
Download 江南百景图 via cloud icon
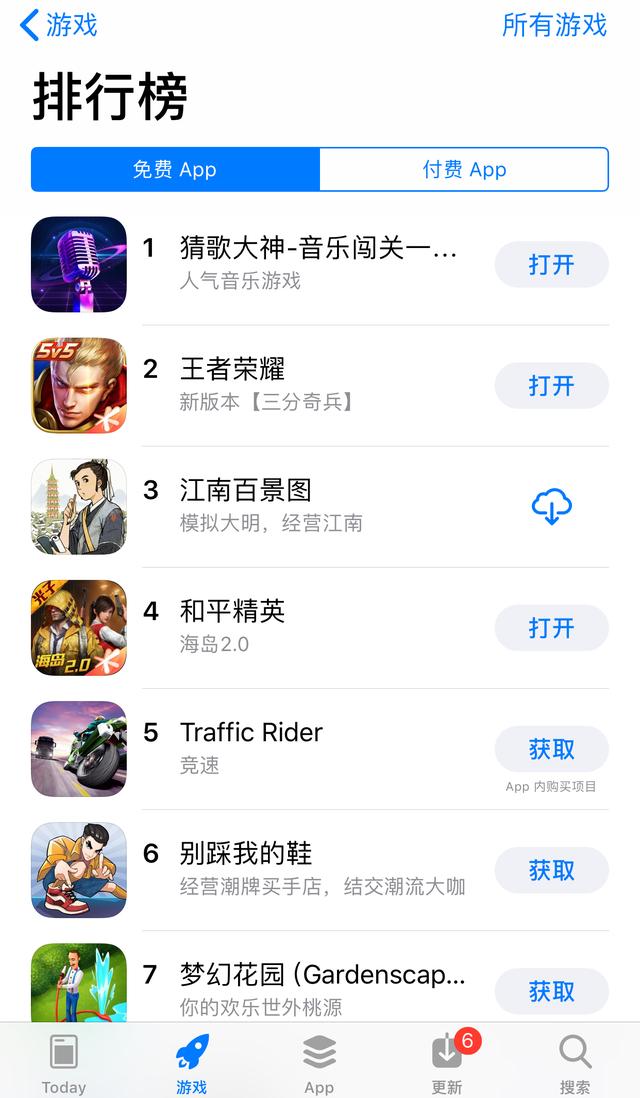[x=551, y=508]
